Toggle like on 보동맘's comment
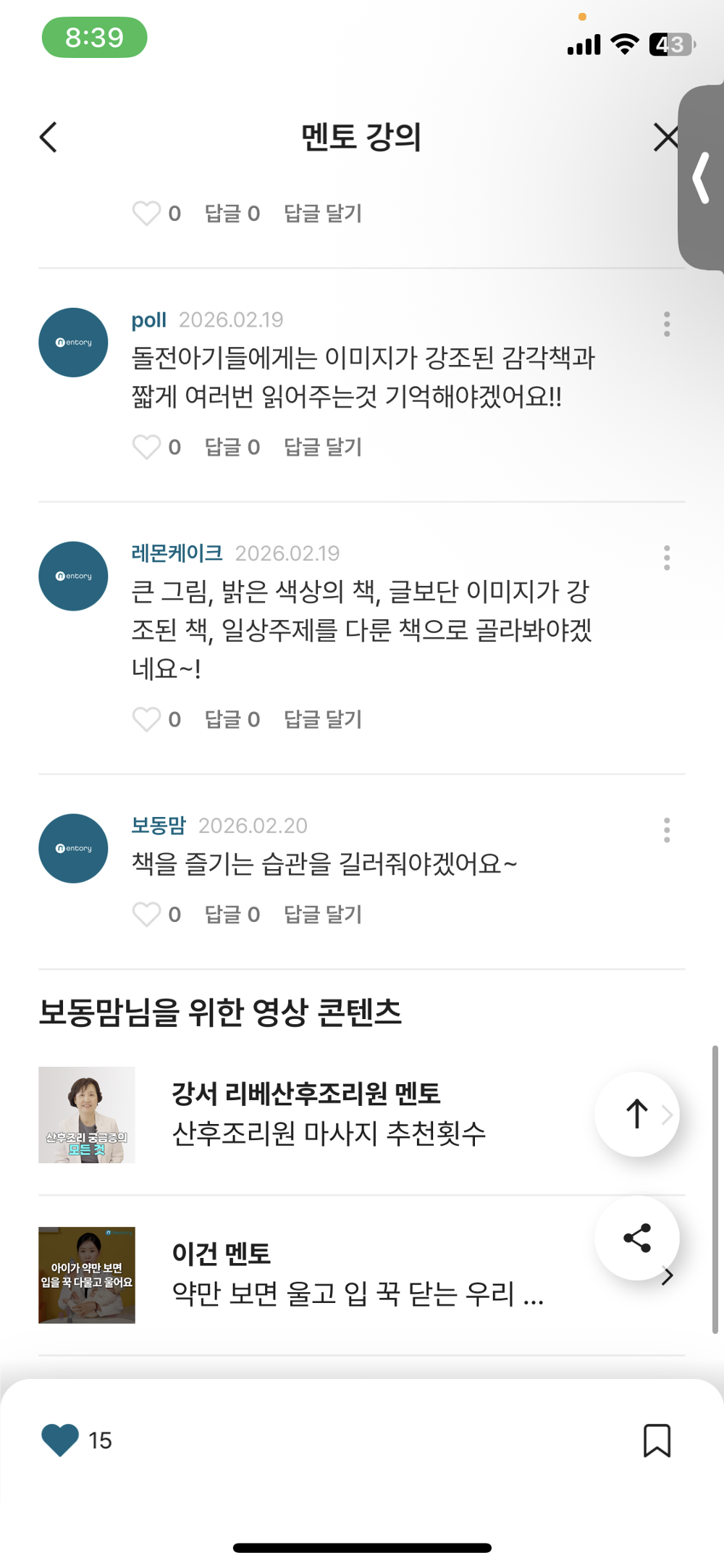The width and height of the screenshot is (724, 1568). tap(147, 915)
